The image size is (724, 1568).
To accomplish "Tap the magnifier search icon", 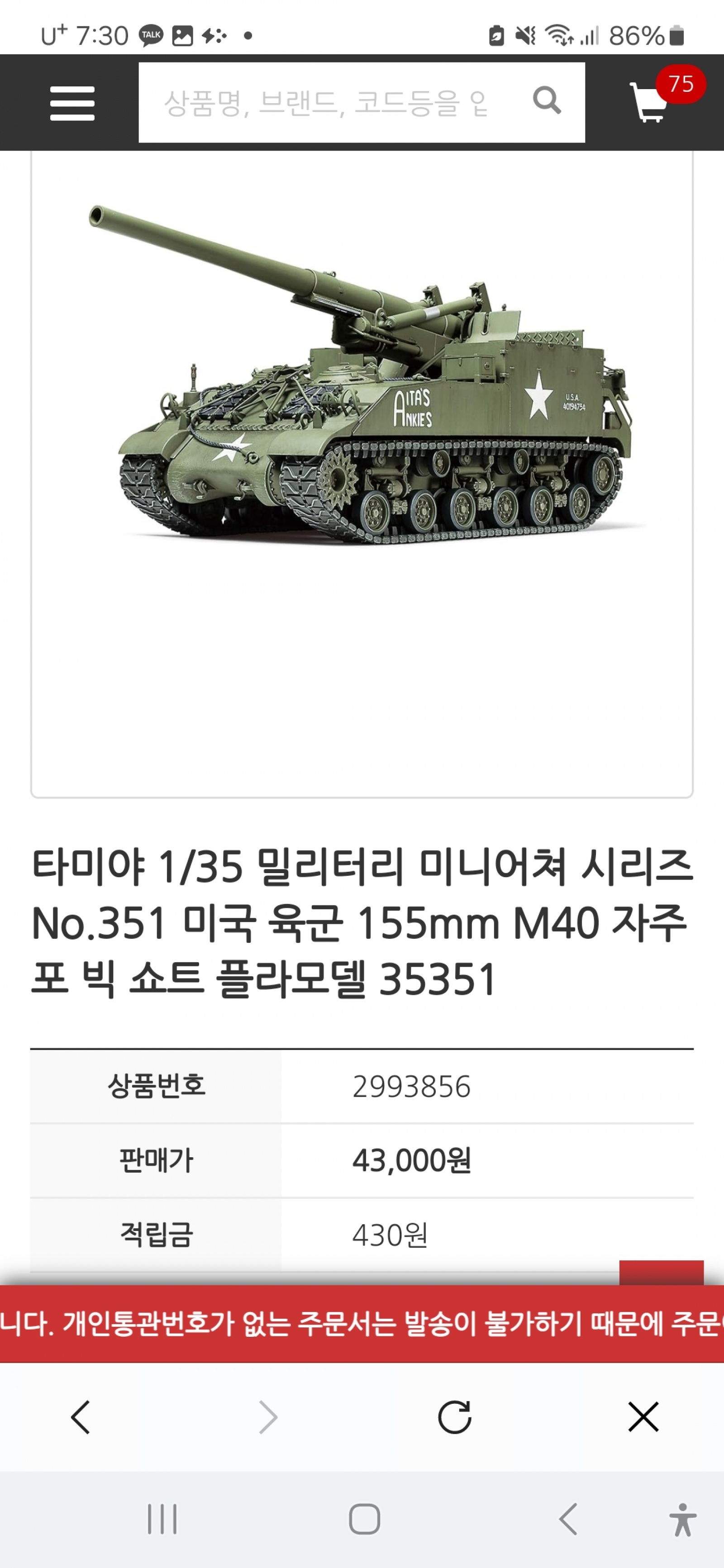I will [x=546, y=100].
